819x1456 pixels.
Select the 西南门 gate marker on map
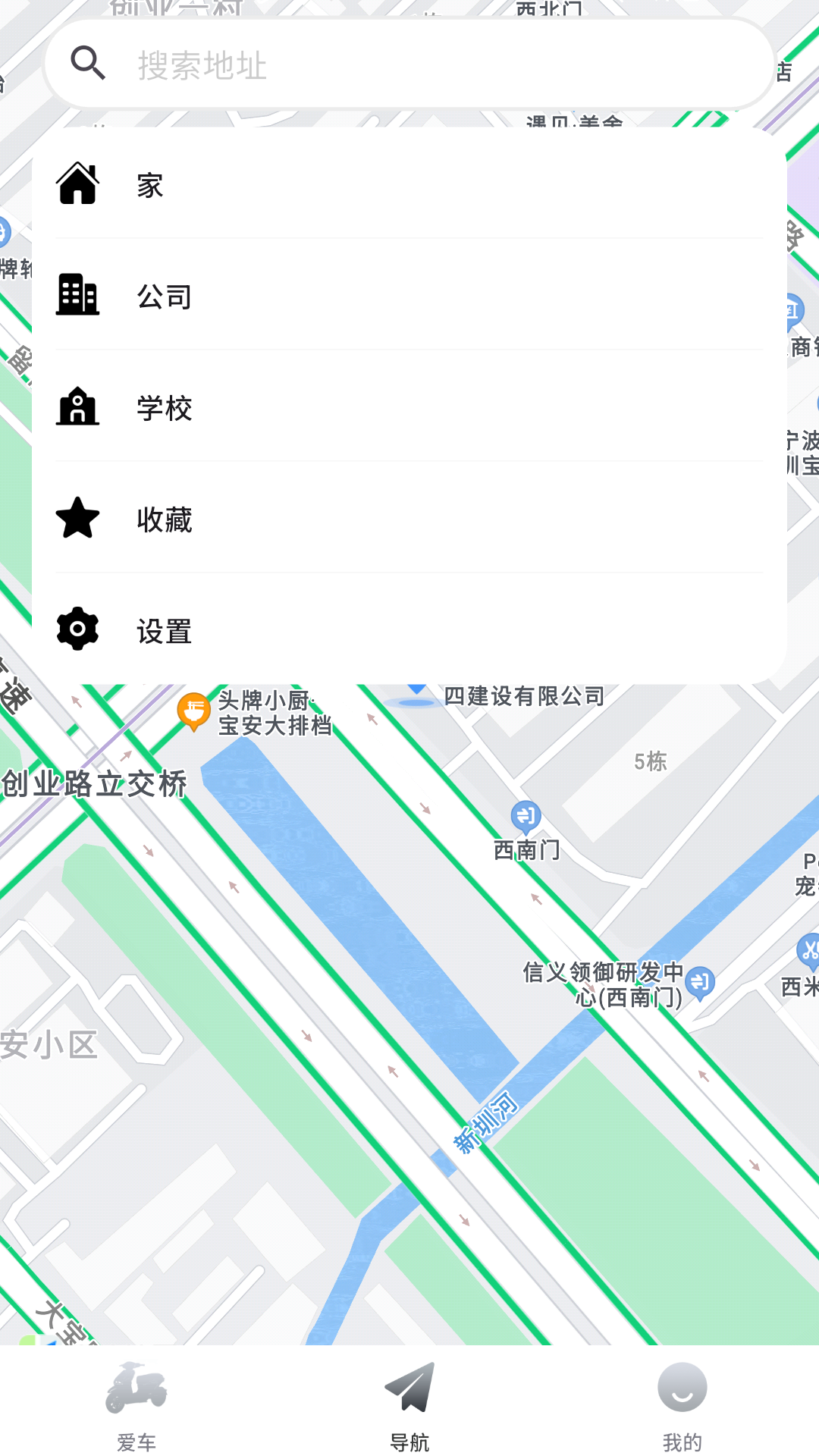[526, 816]
